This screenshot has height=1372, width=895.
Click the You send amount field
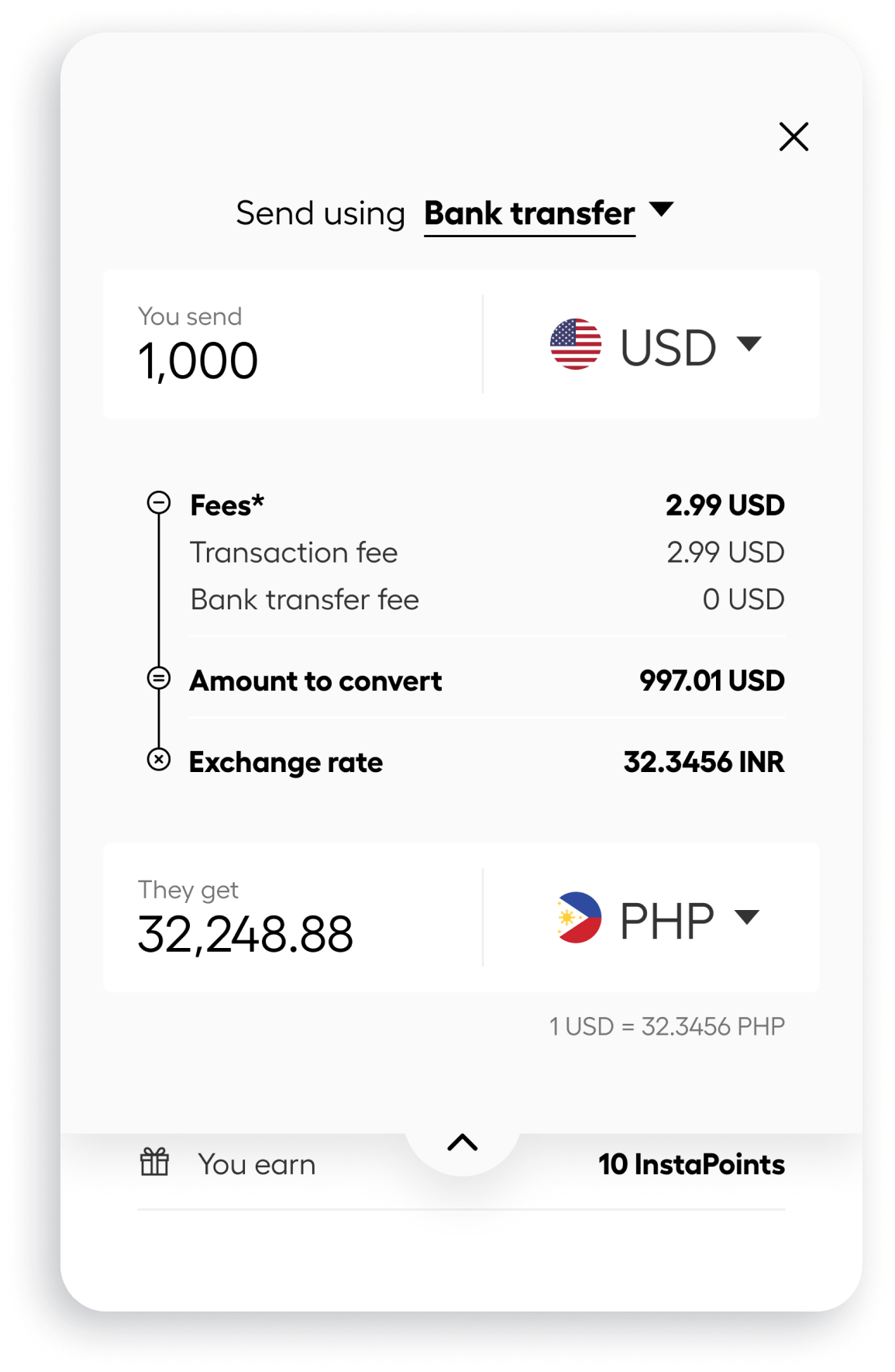click(198, 358)
